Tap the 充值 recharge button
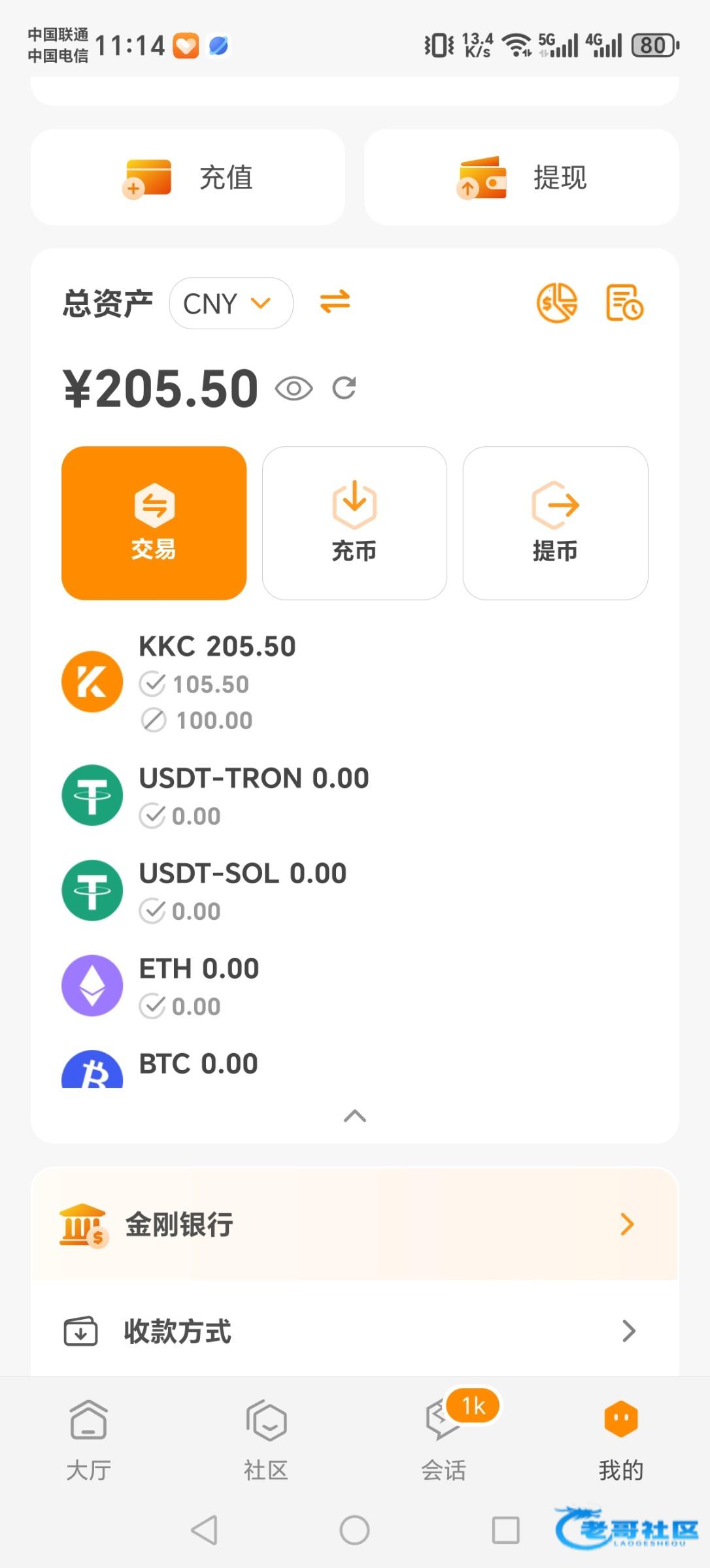710x1568 pixels. 188,177
